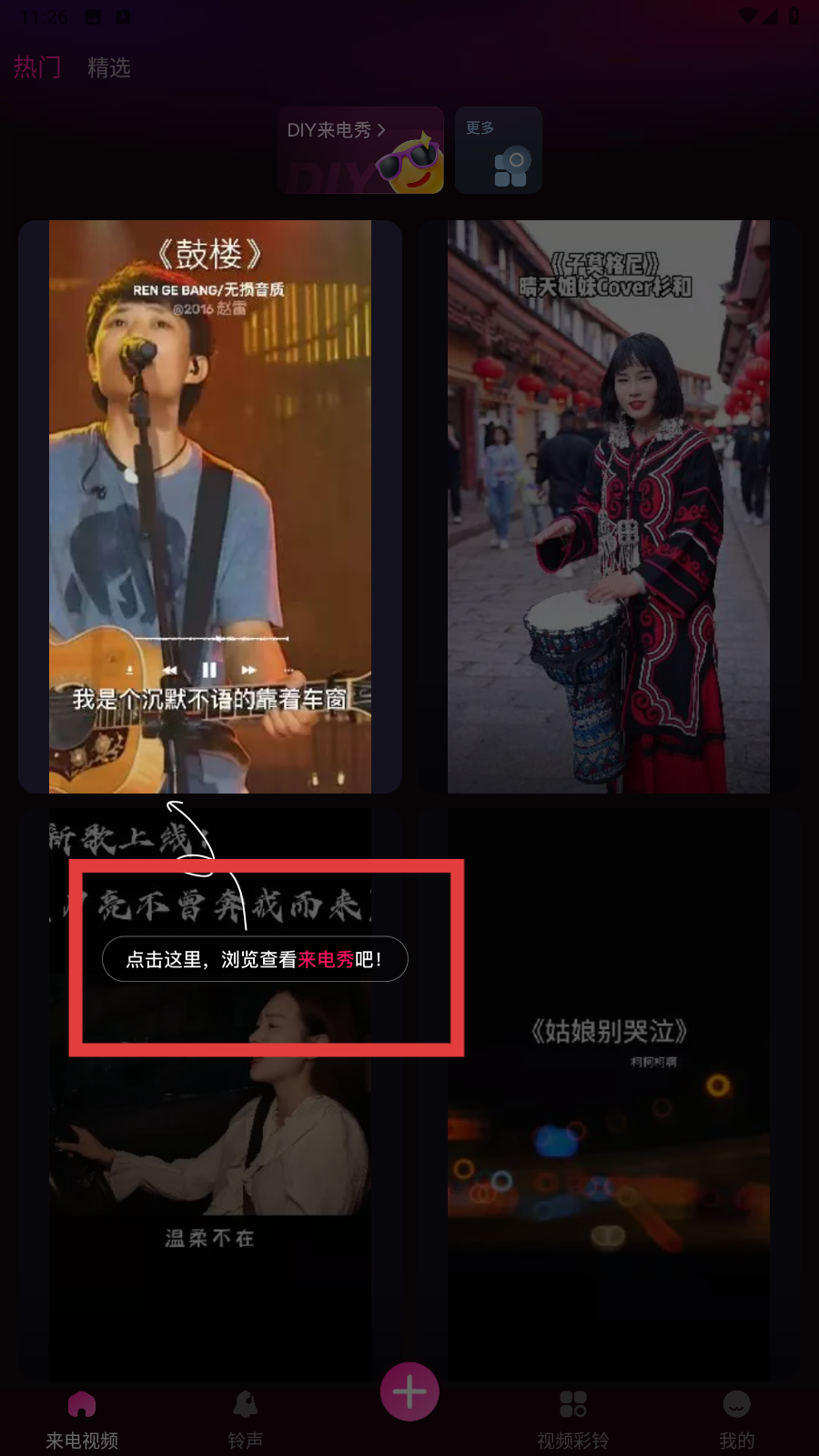
Task: Switch to the 热门 tab
Action: pyautogui.click(x=37, y=67)
